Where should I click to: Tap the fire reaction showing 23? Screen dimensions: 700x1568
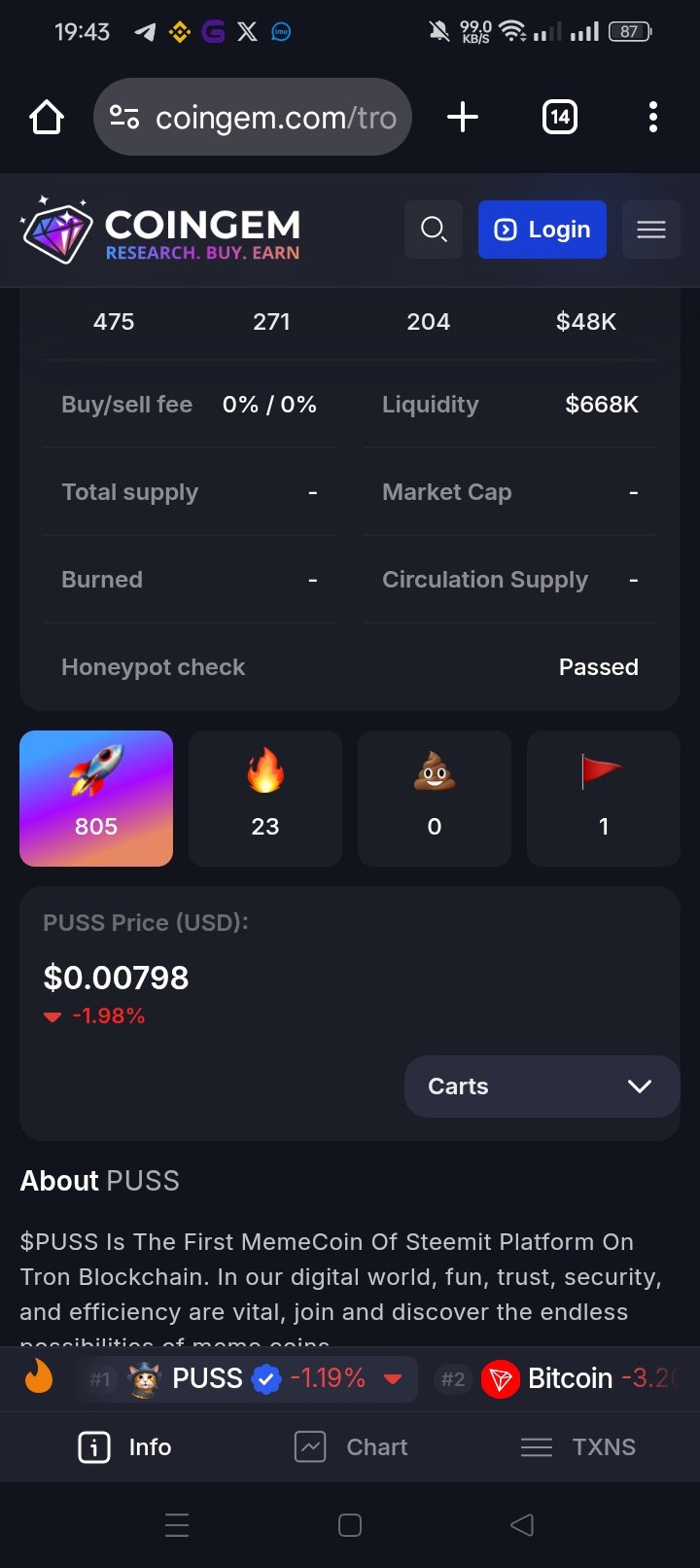265,799
